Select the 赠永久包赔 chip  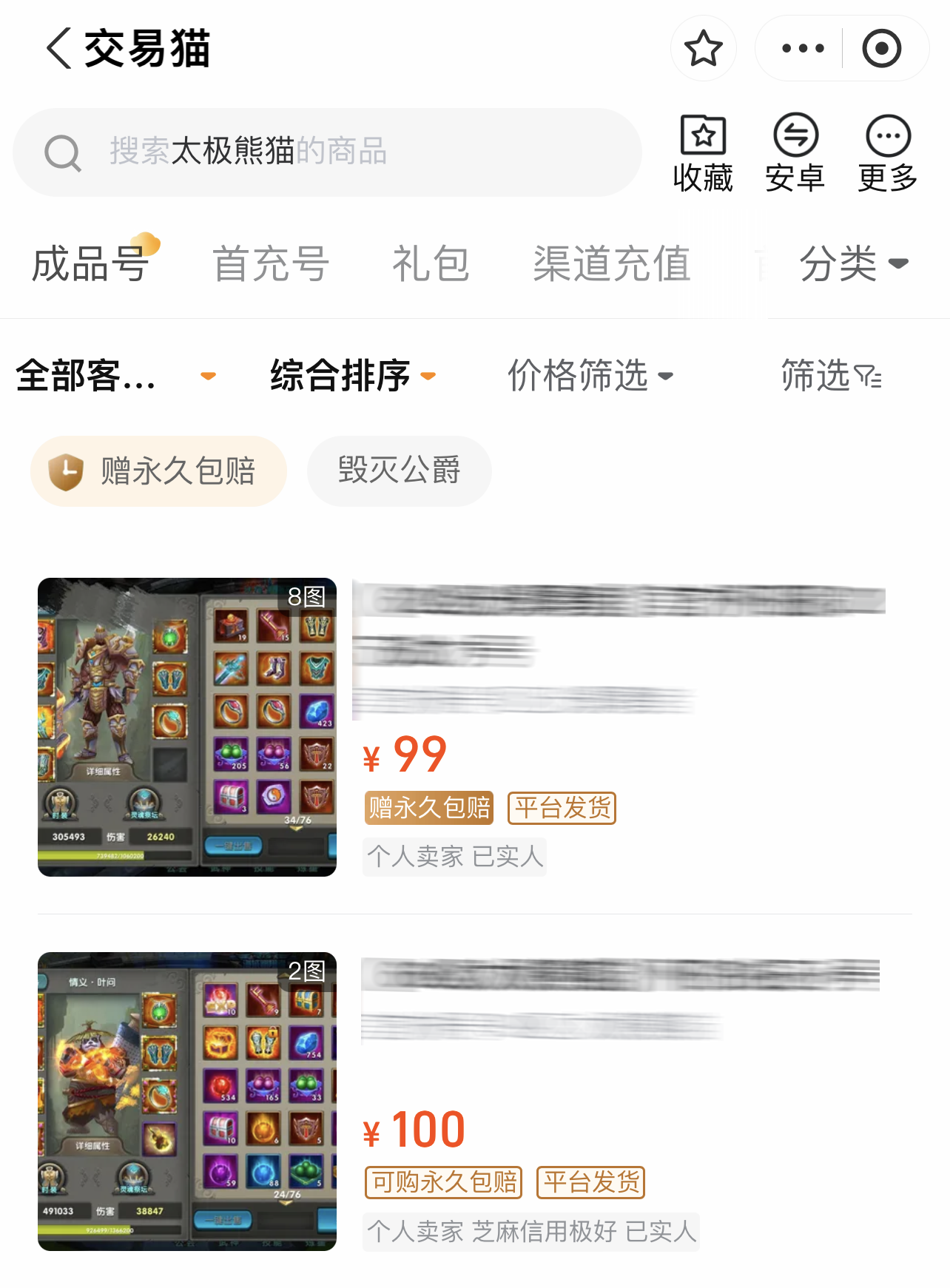158,471
